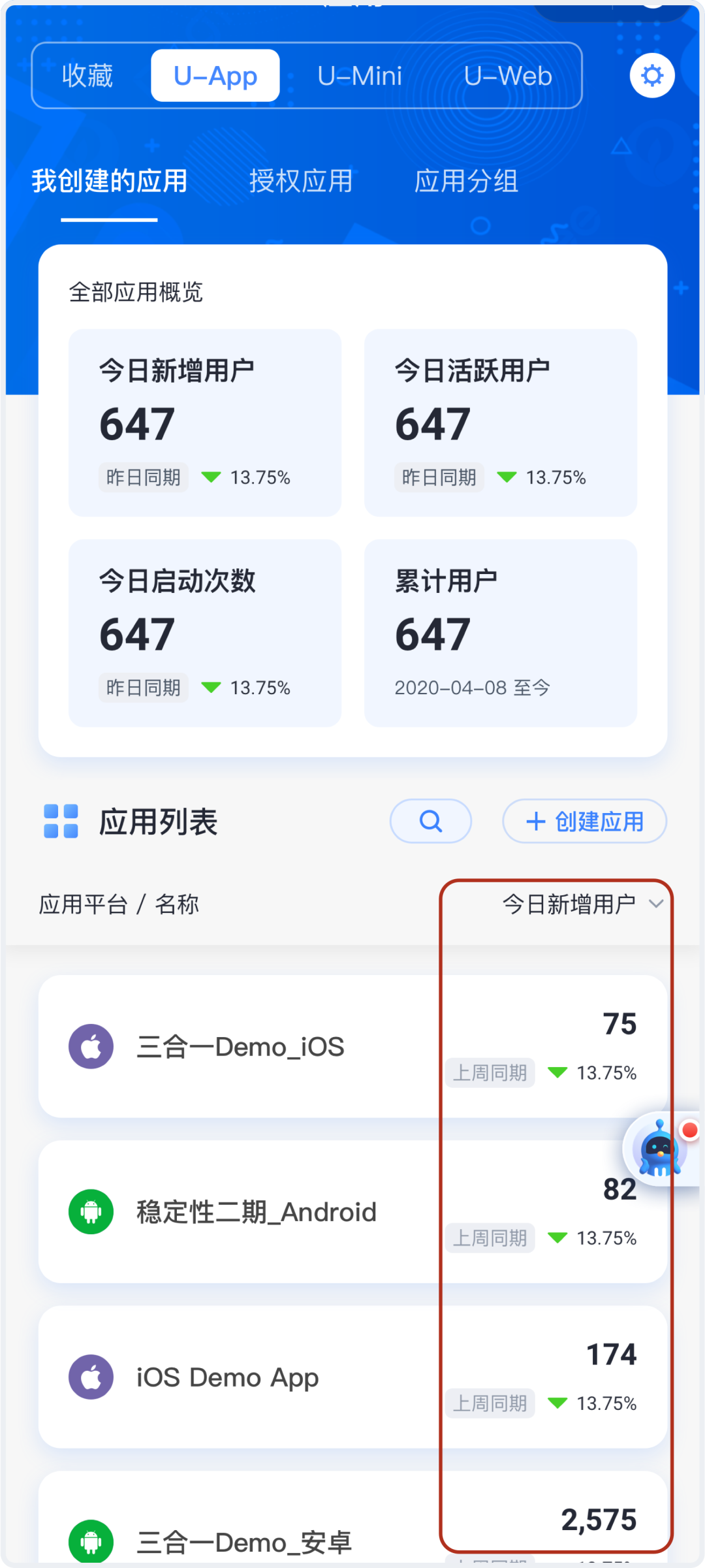Switch to 授权应用 tab
705x1568 pixels.
coord(301,181)
